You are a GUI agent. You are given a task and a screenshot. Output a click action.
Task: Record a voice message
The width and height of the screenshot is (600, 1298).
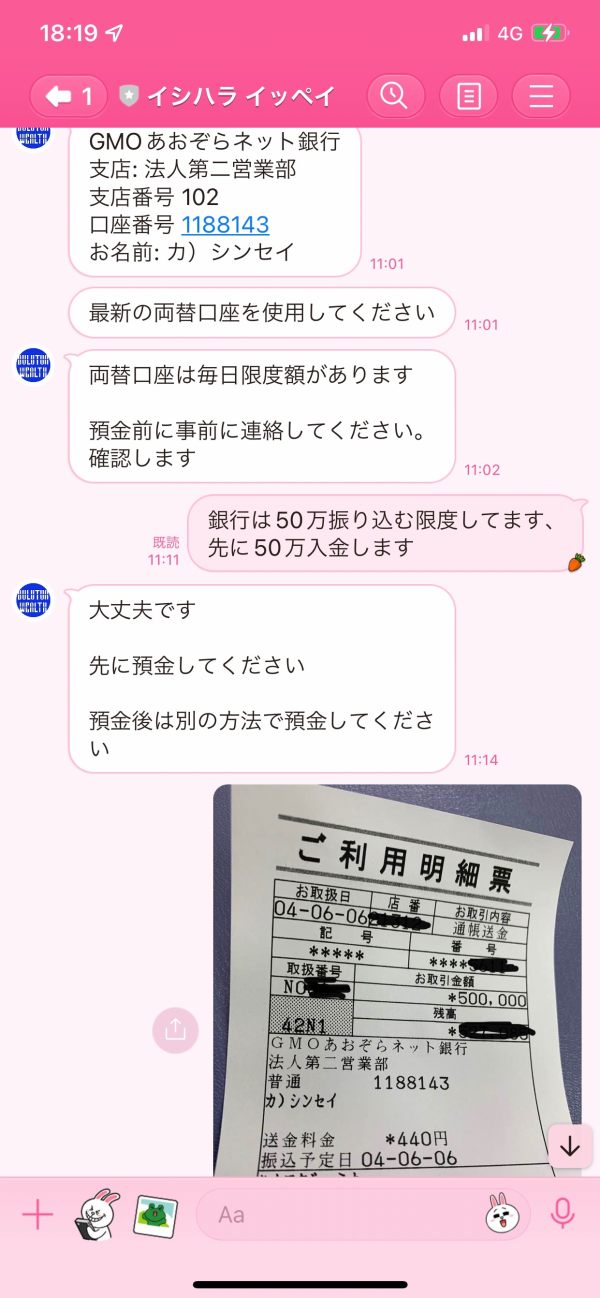[x=563, y=1215]
